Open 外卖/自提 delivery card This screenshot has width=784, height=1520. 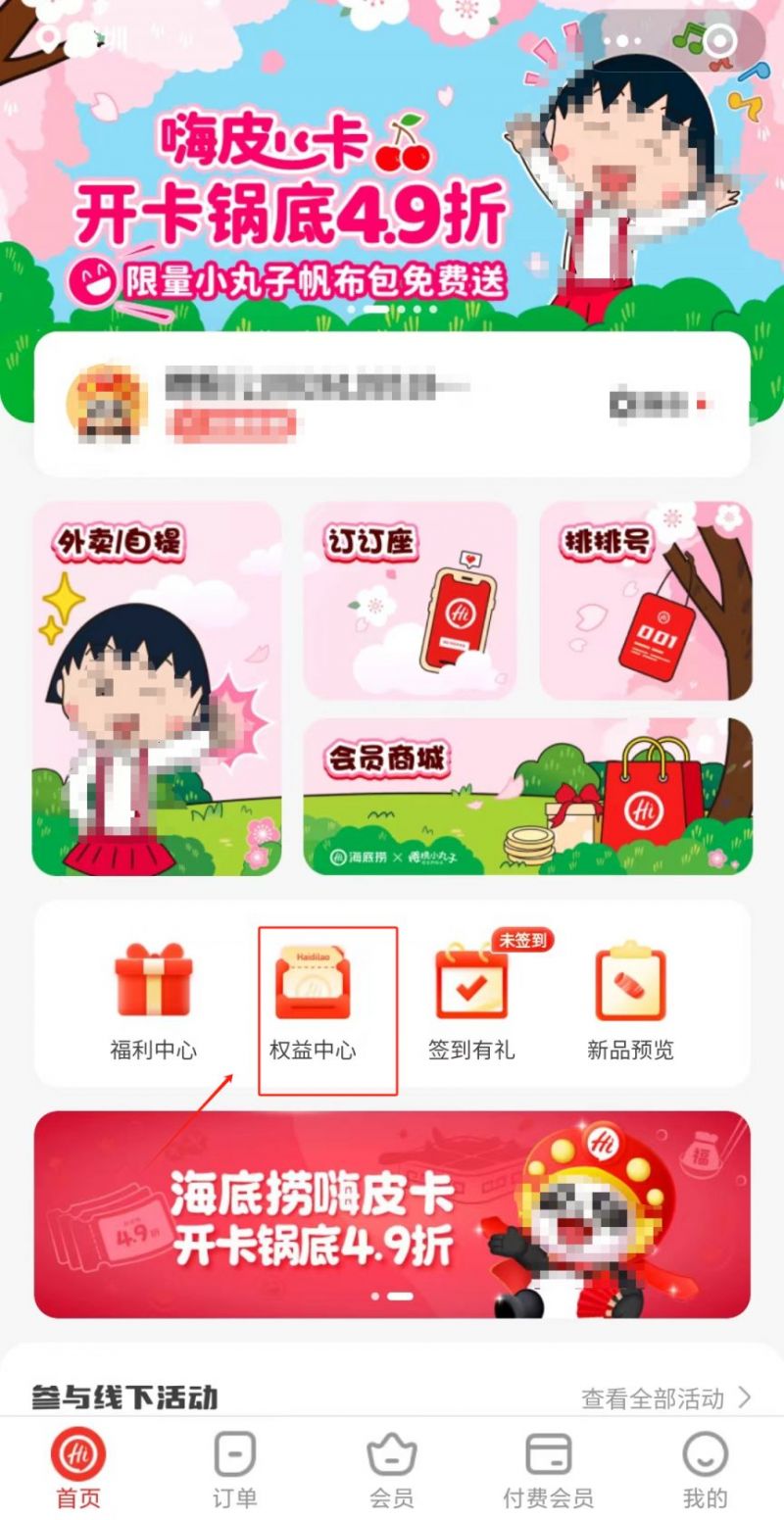[x=157, y=688]
